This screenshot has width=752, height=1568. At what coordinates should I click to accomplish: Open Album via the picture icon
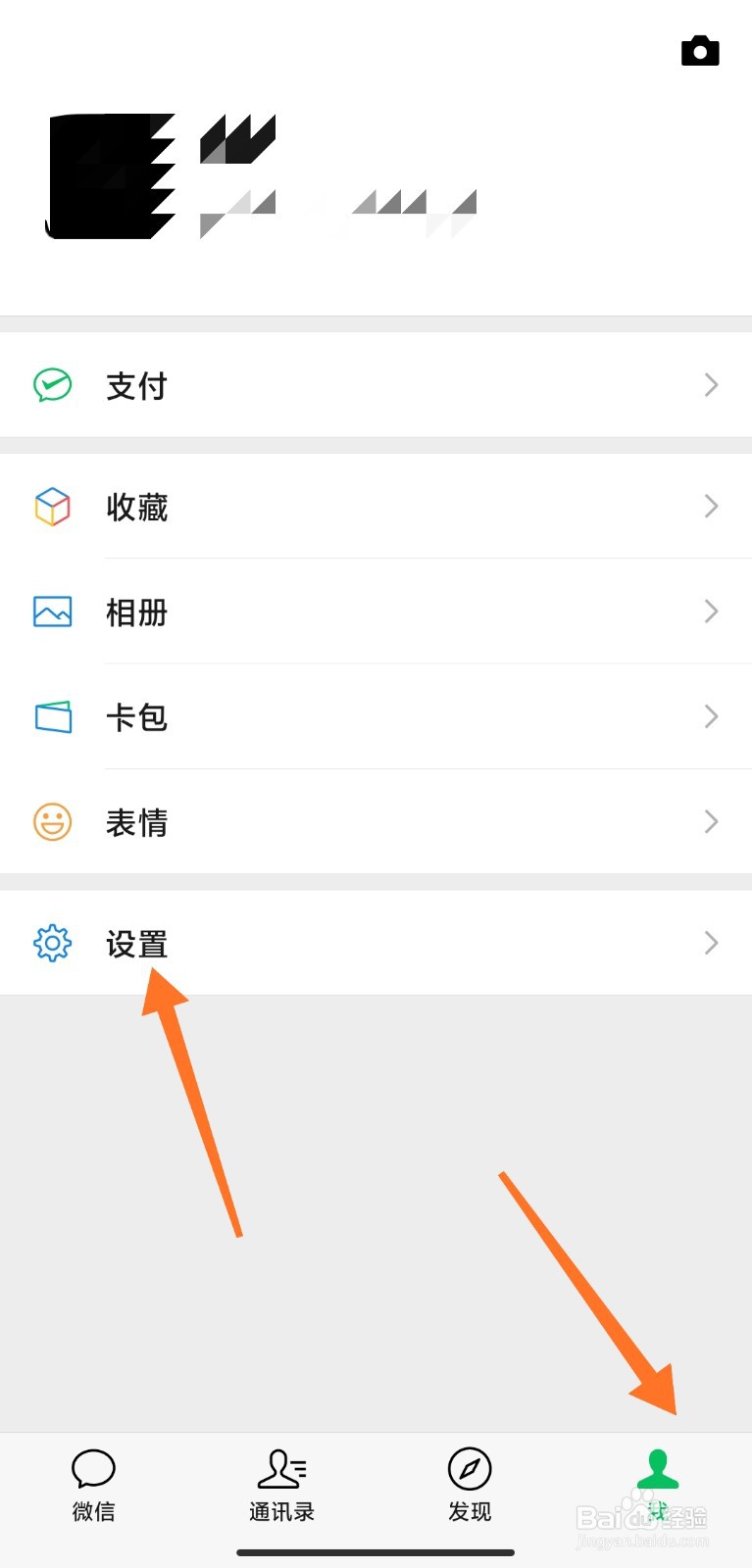click(x=51, y=612)
